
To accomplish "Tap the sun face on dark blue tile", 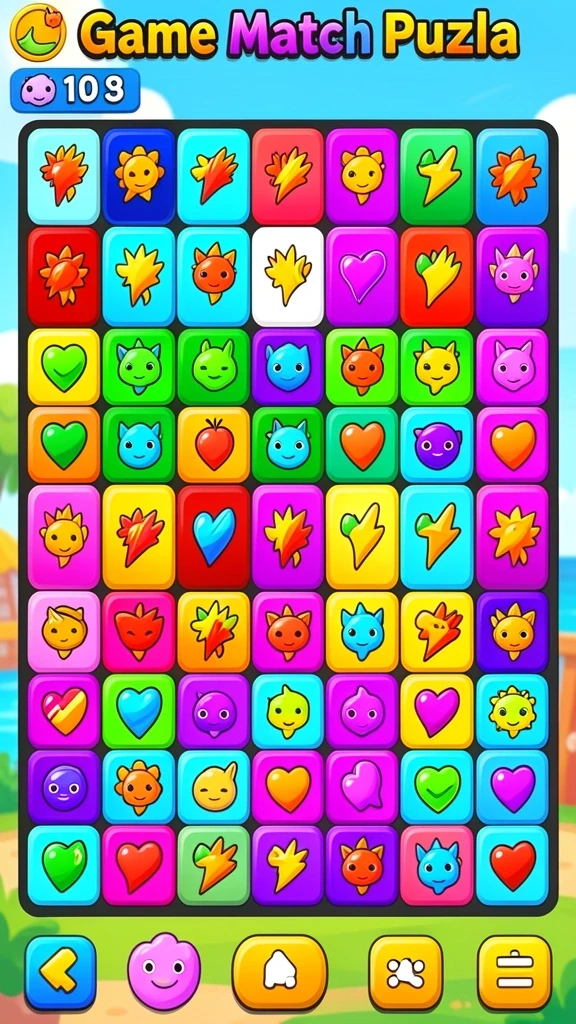I will (138, 176).
